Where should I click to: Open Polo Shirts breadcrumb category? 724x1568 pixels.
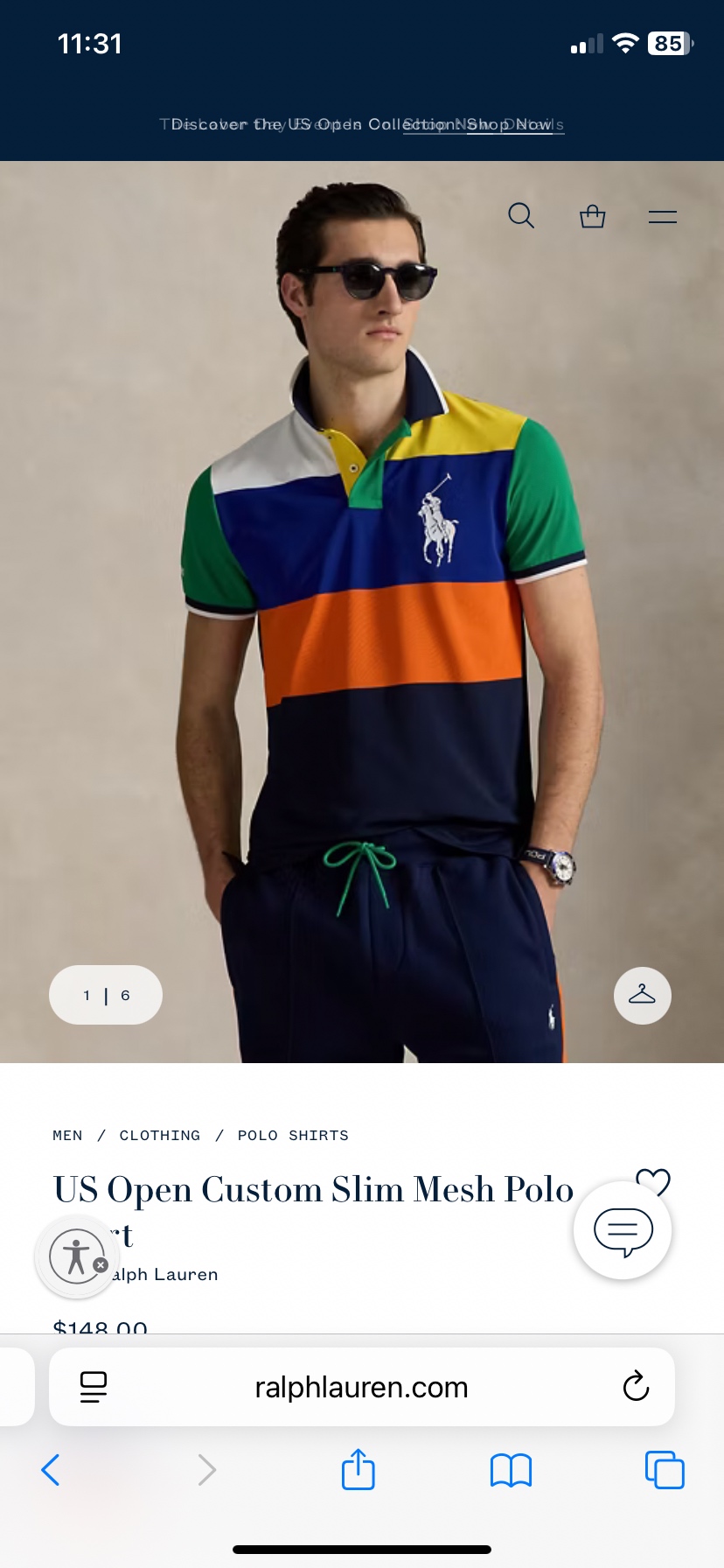(293, 1136)
